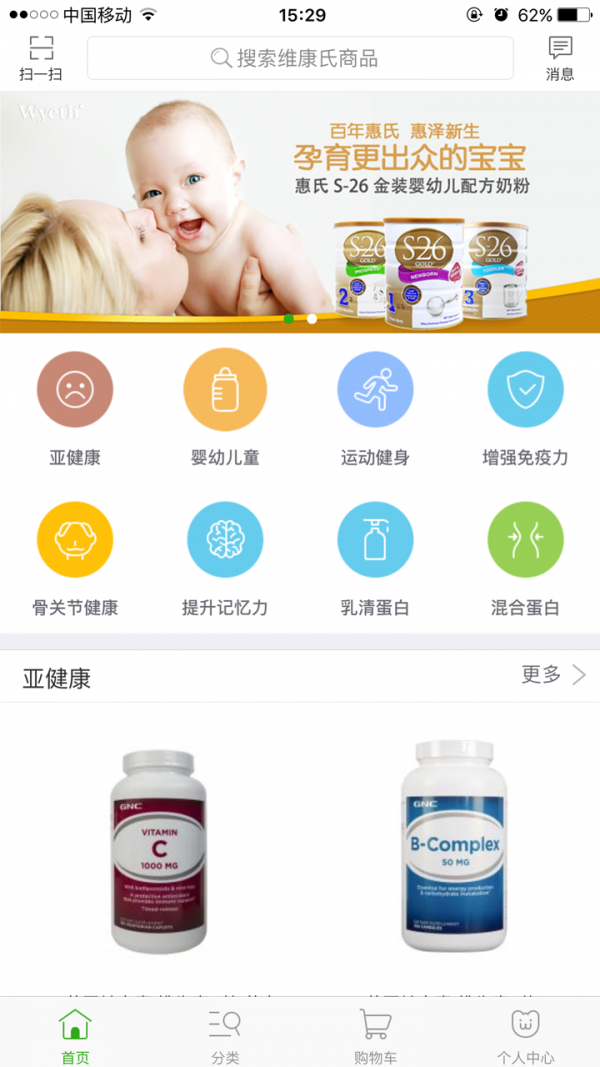
Task: Choose the 增强免疫力 category
Action: coord(525,390)
